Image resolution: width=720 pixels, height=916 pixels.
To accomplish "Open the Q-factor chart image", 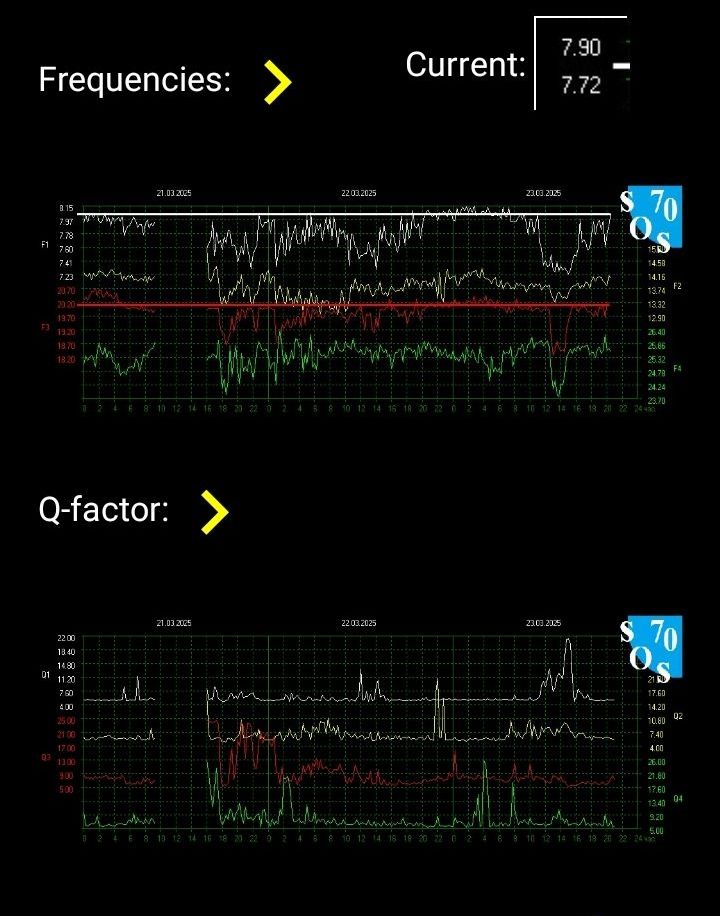I will pos(360,730).
